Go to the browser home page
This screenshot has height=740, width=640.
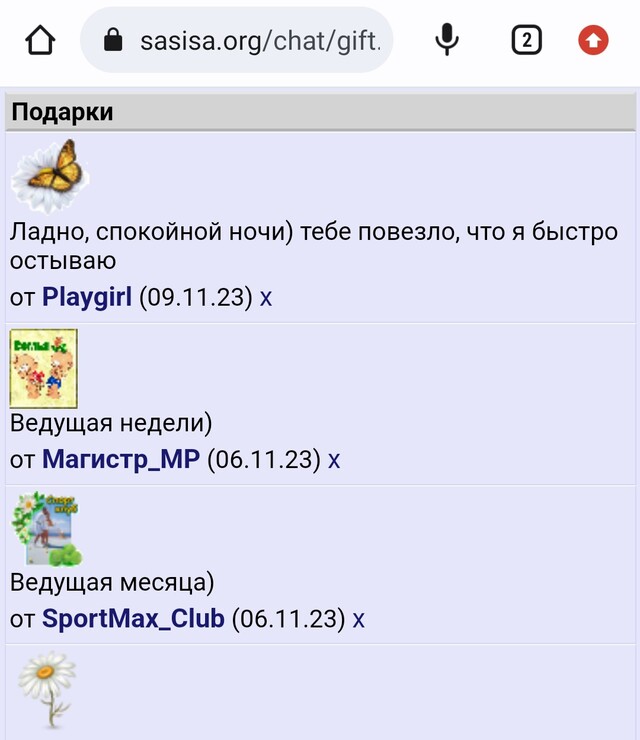point(41,40)
